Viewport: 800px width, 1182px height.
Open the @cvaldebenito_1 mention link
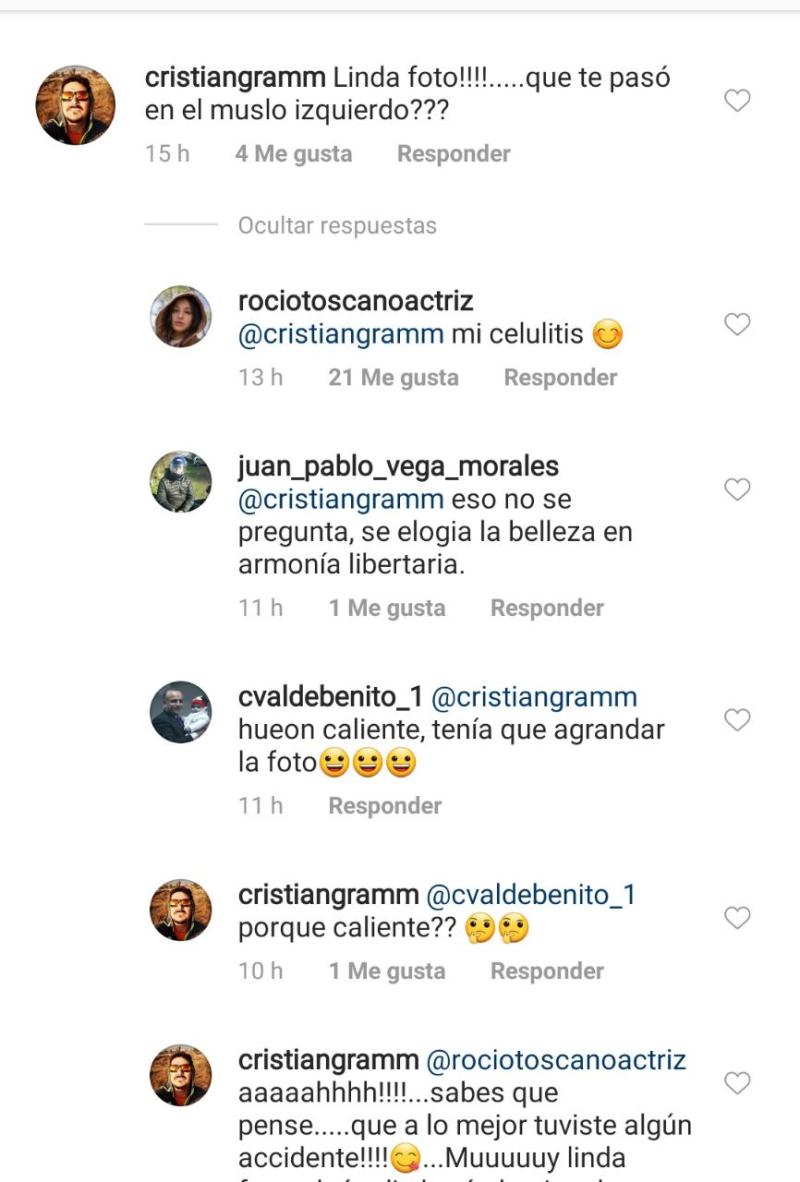531,895
